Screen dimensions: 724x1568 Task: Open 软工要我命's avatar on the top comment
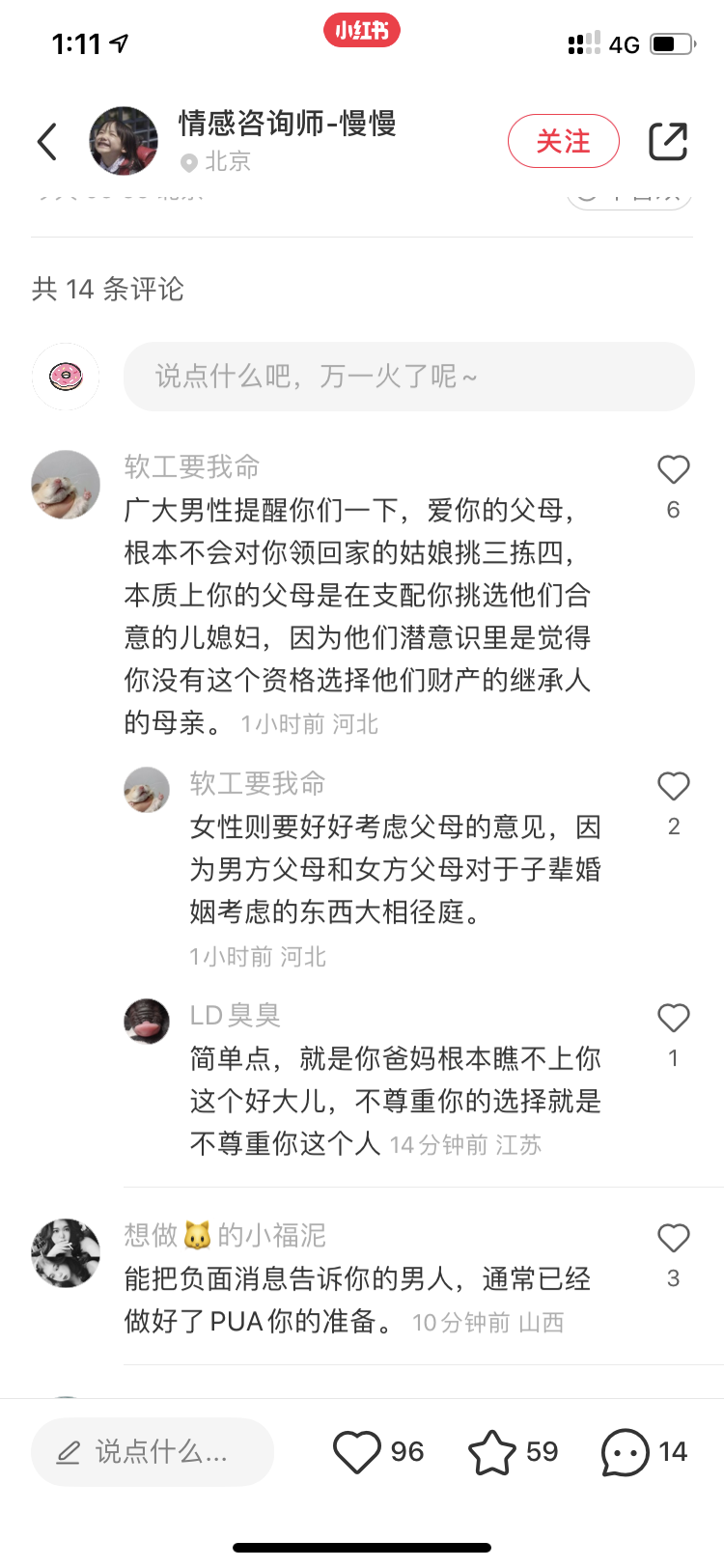click(x=66, y=485)
